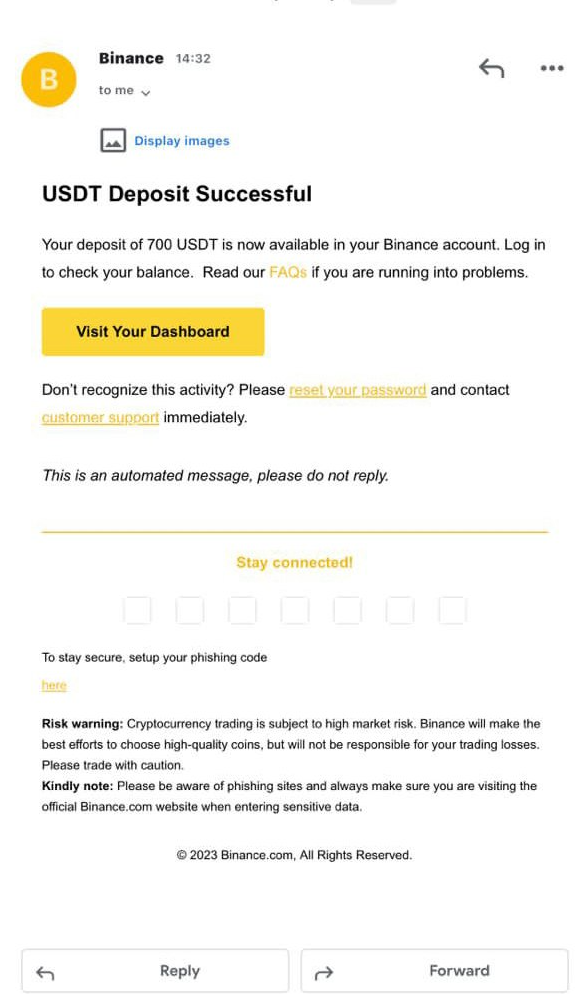Open the customer support link

tap(100, 418)
